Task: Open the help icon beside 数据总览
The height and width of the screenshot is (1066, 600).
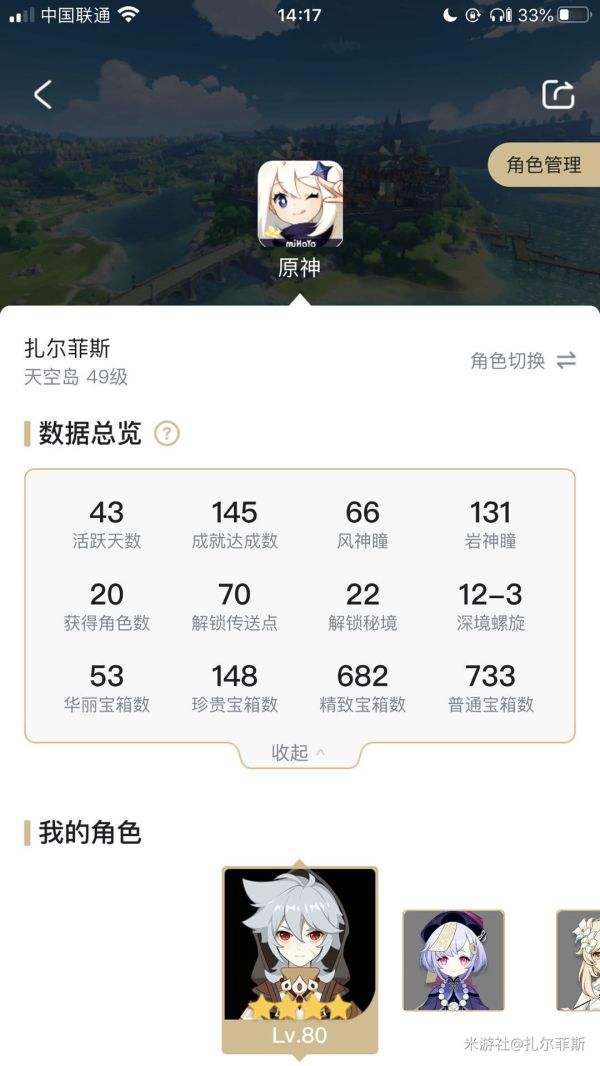Action: 168,434
